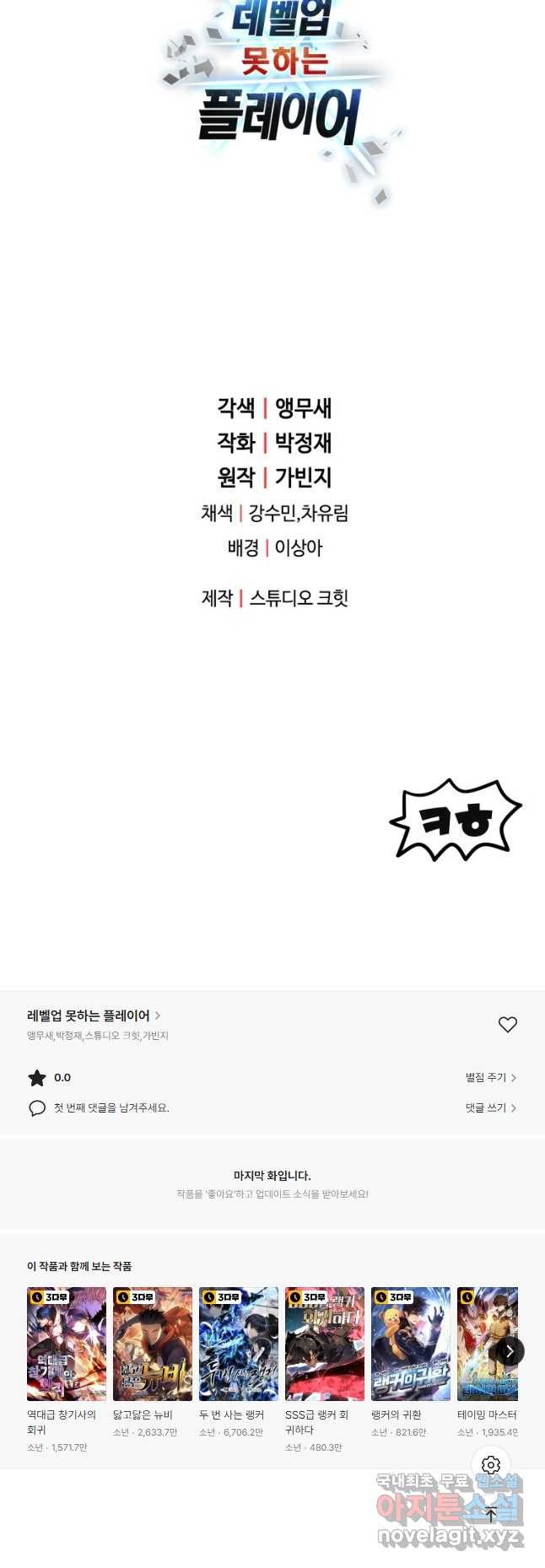This screenshot has height=1568, width=545.
Task: Open 역대급 창기사의 회귀 thumbnail
Action: [x=67, y=1344]
